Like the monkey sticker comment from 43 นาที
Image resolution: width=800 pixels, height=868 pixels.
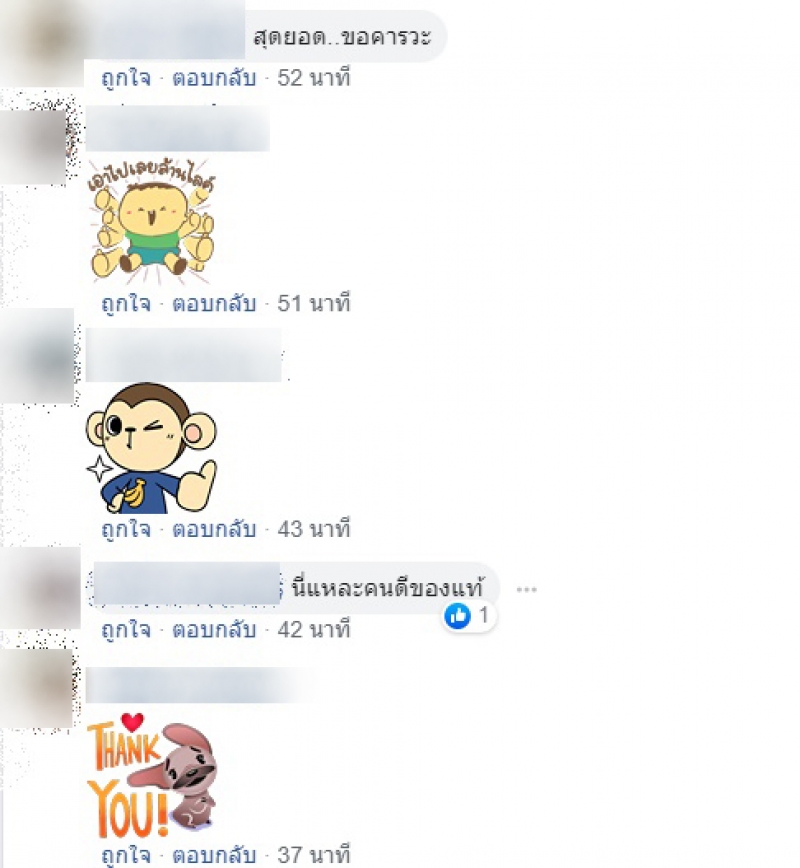[125, 529]
